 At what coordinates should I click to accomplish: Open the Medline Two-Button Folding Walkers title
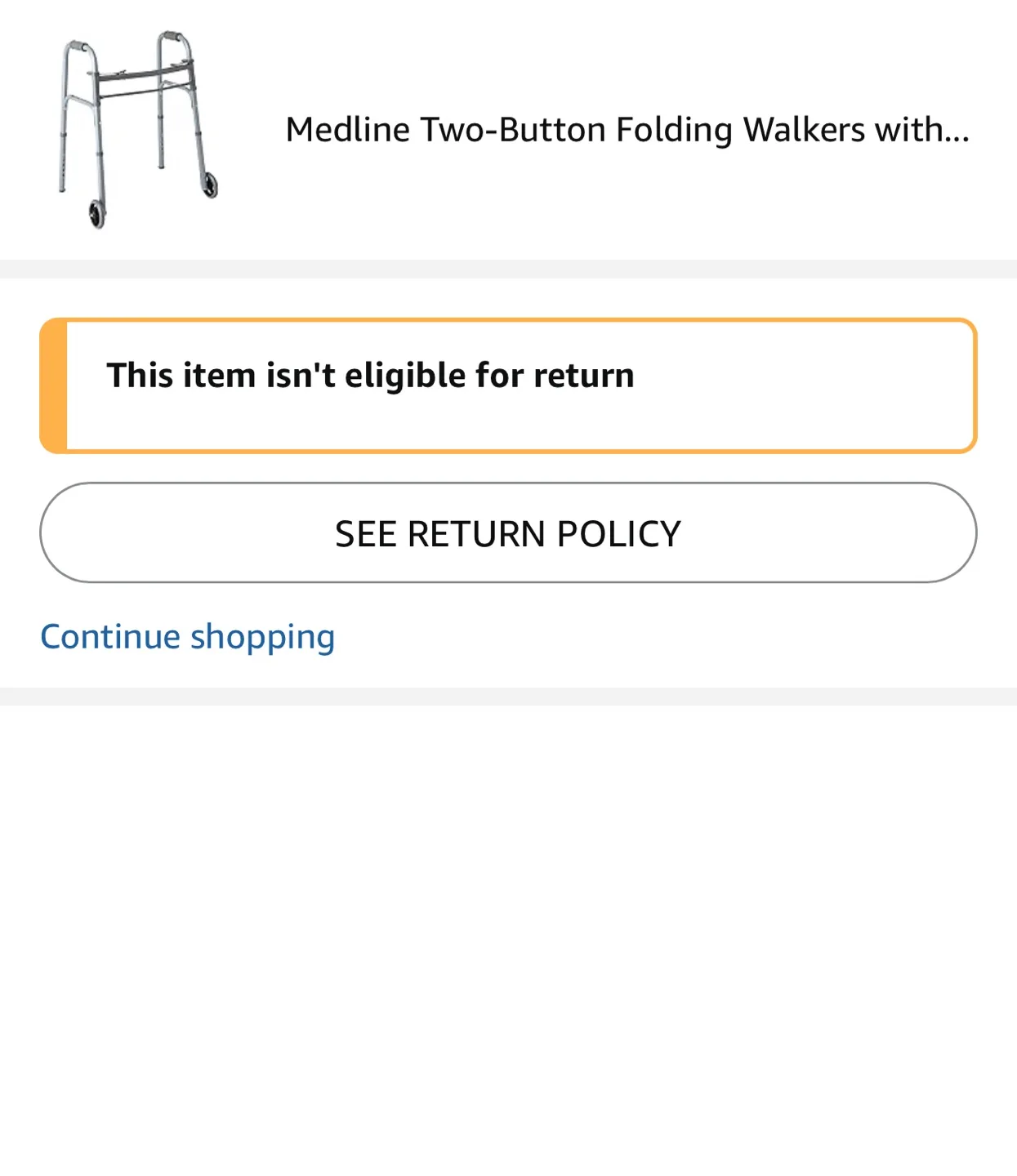coord(629,128)
